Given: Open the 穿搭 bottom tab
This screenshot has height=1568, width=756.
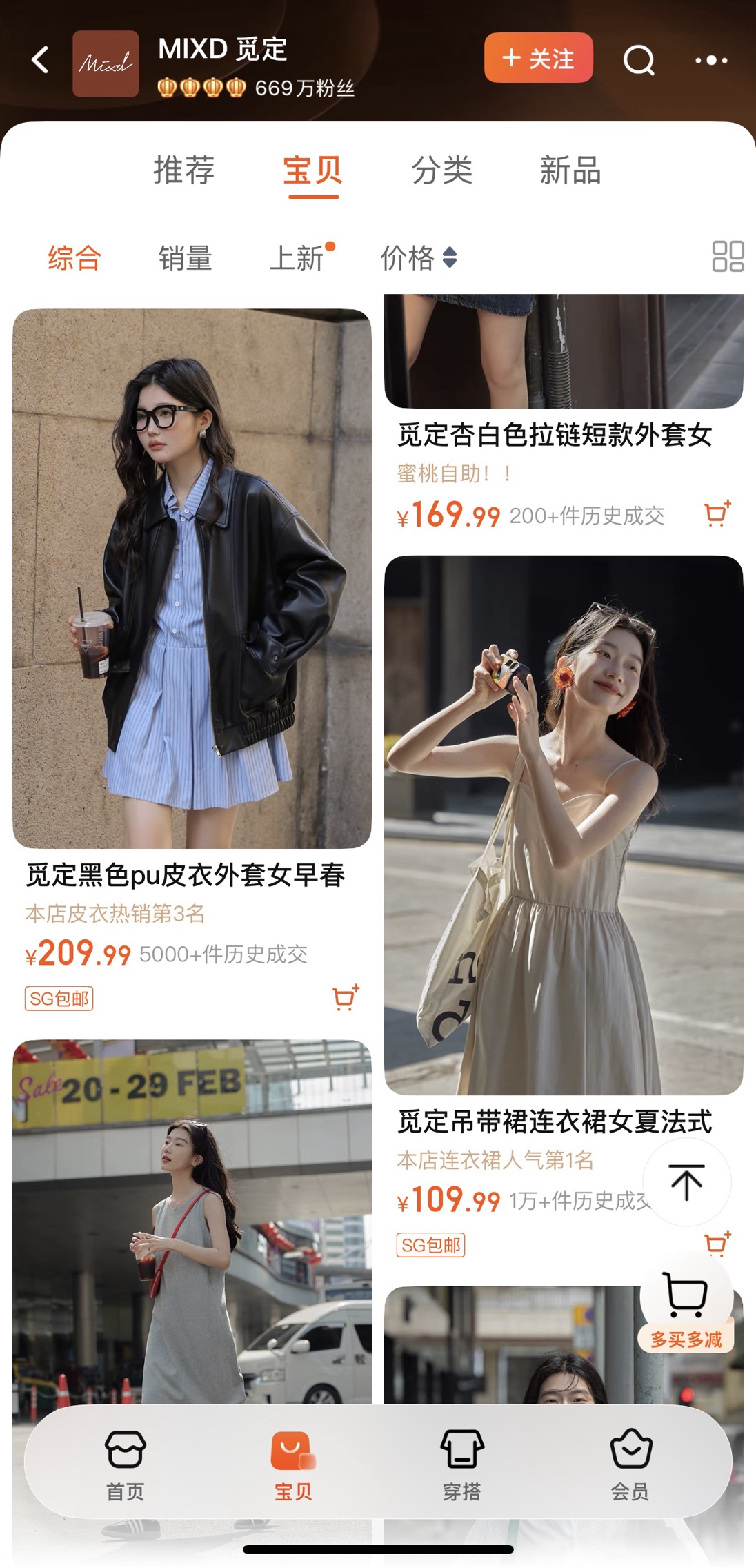Looking at the screenshot, I should coord(461,1460).
